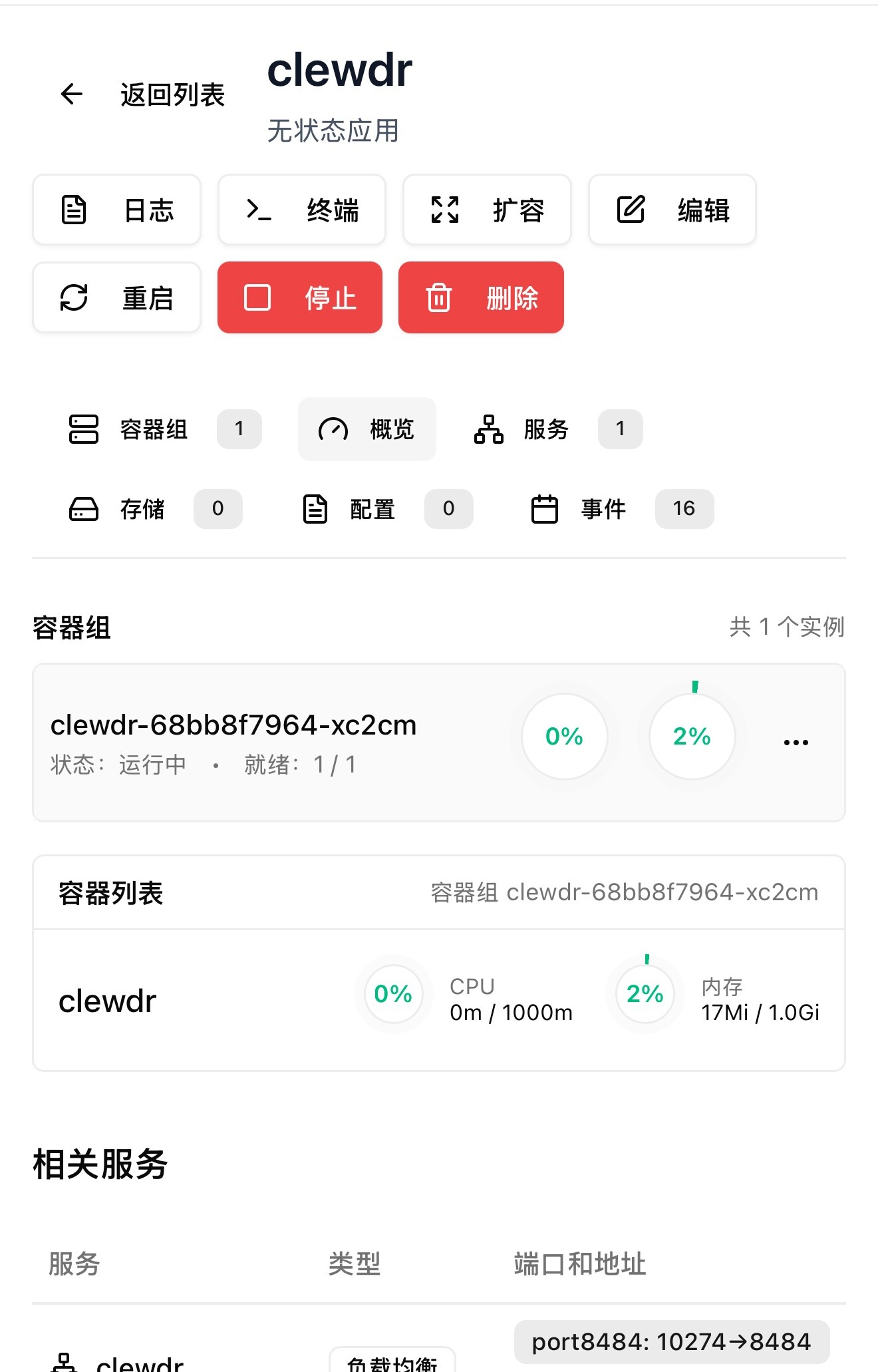Open the three-dot menu for clewdr-68bb8f7964-xc2cm
The height and width of the screenshot is (1372, 878).
[x=796, y=742]
